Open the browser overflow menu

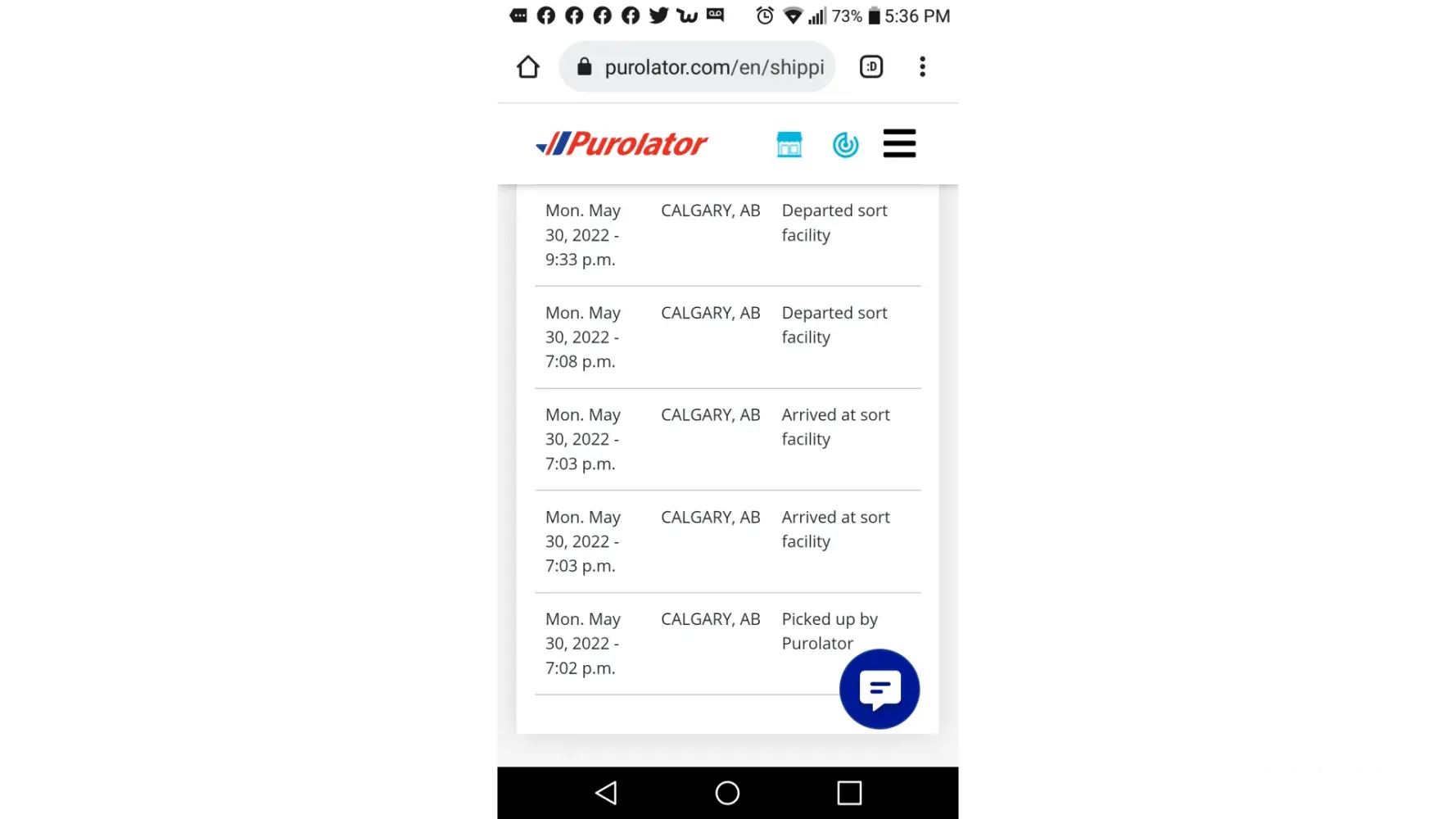click(x=922, y=67)
